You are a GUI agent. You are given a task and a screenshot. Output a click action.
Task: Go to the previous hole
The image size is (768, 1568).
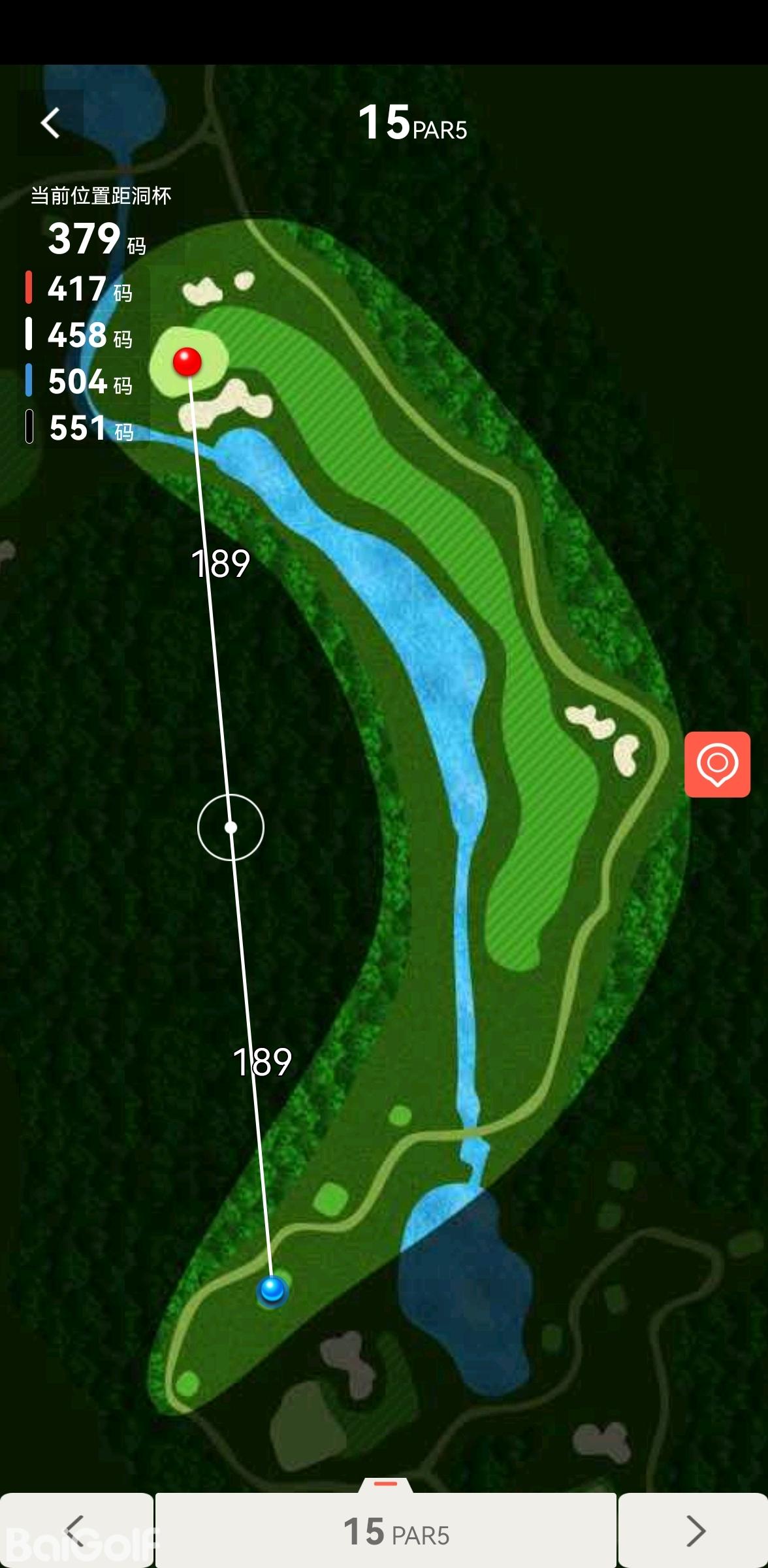76,1530
